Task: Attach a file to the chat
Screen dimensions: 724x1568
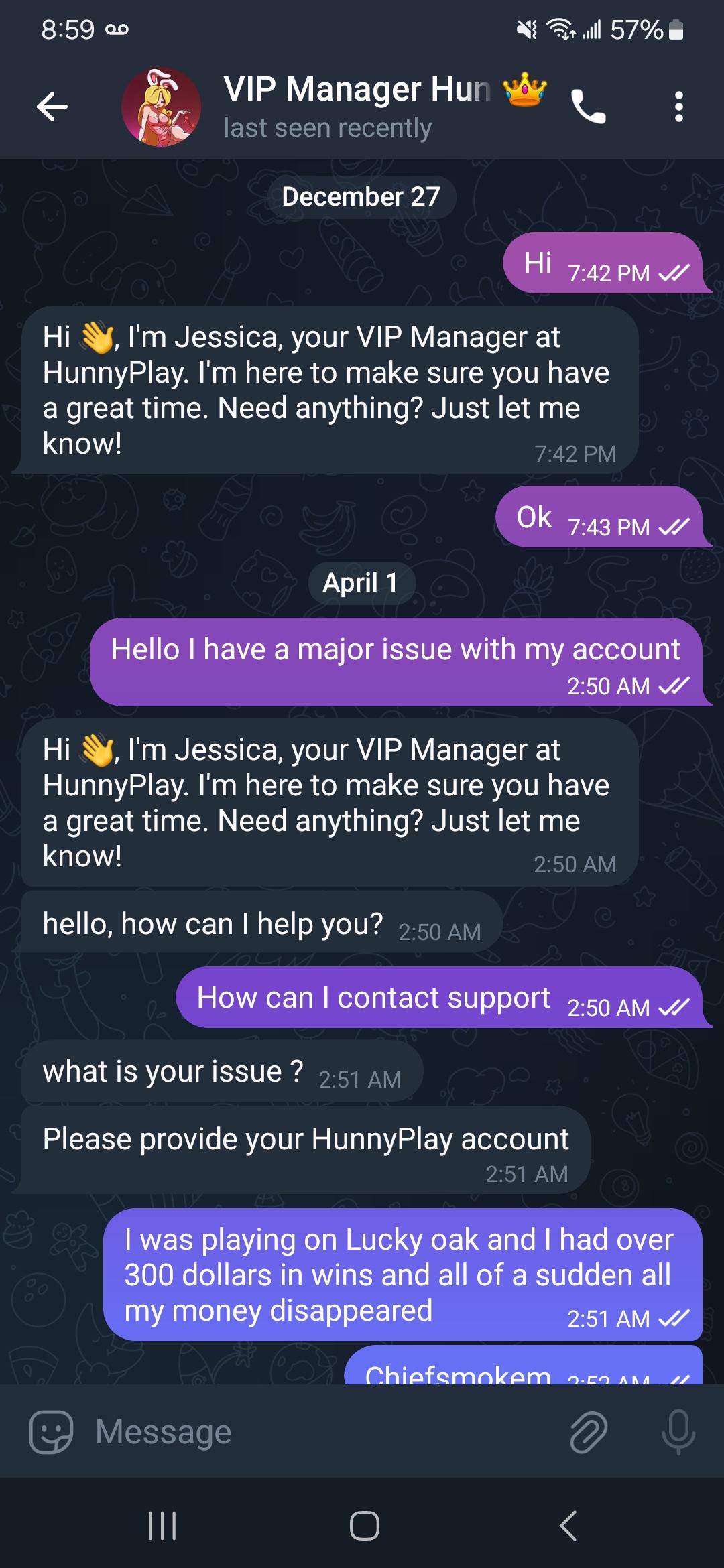Action: point(588,1432)
